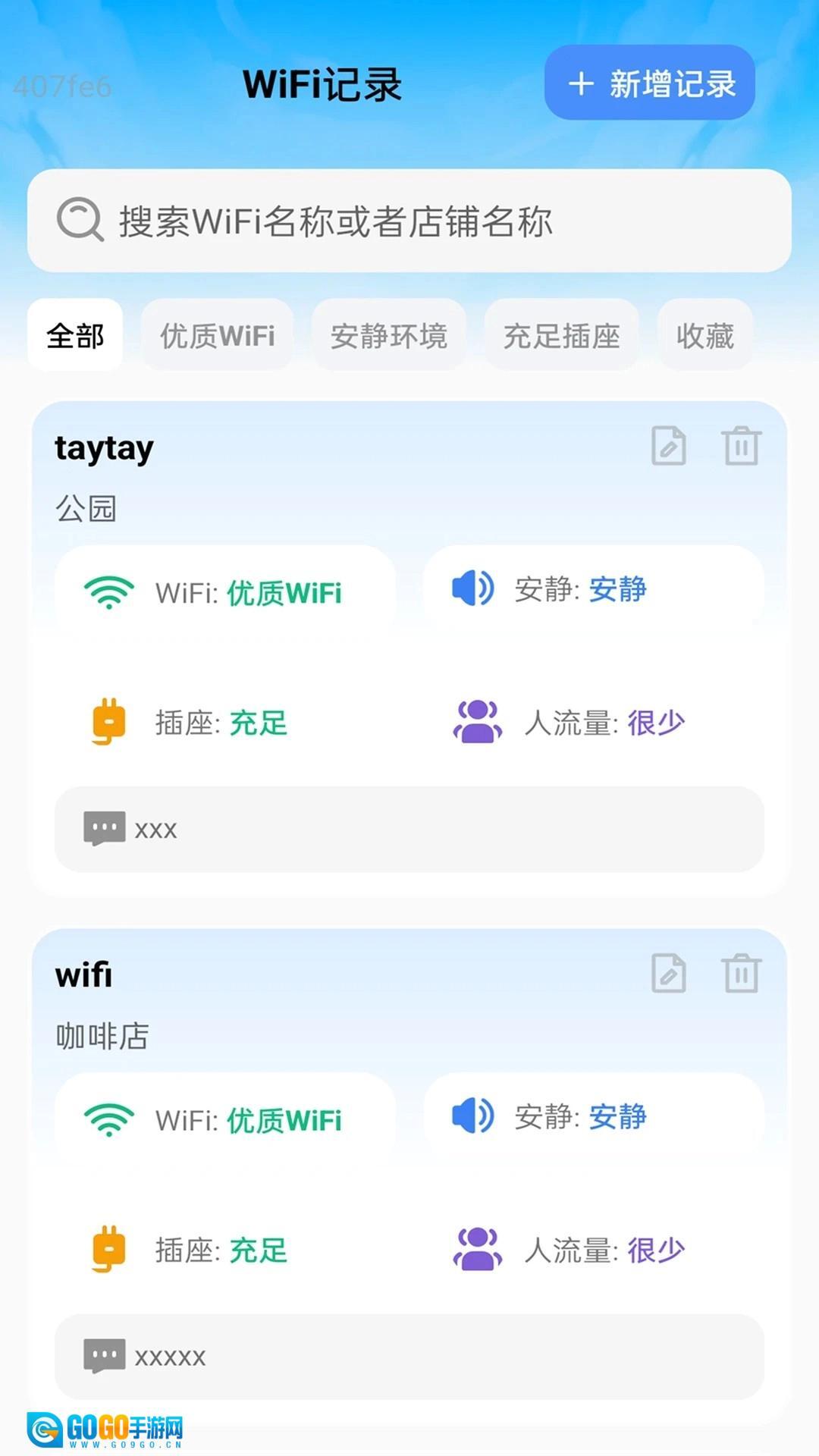The height and width of the screenshot is (1456, 819).
Task: Select the 全部 filter tab
Action: tap(75, 335)
